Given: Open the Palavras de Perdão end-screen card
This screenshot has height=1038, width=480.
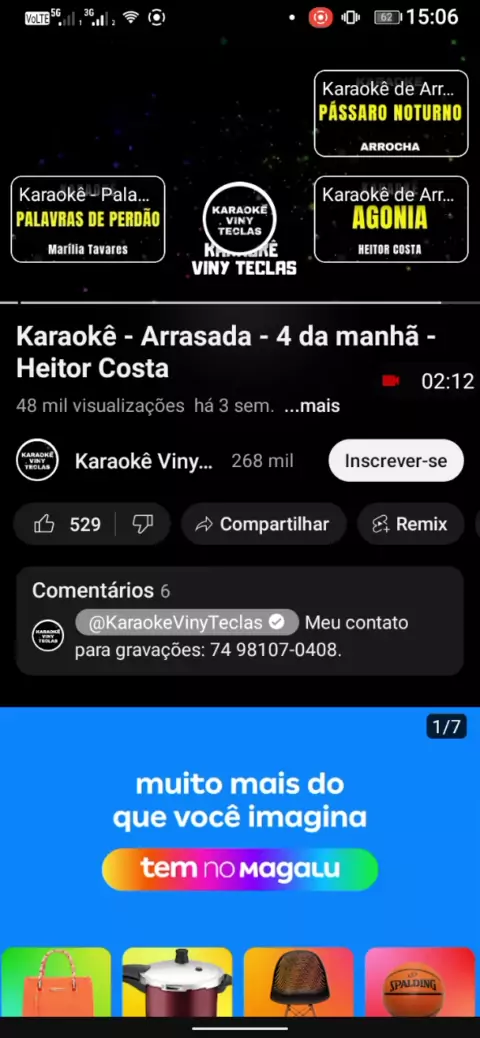Looking at the screenshot, I should (x=88, y=219).
